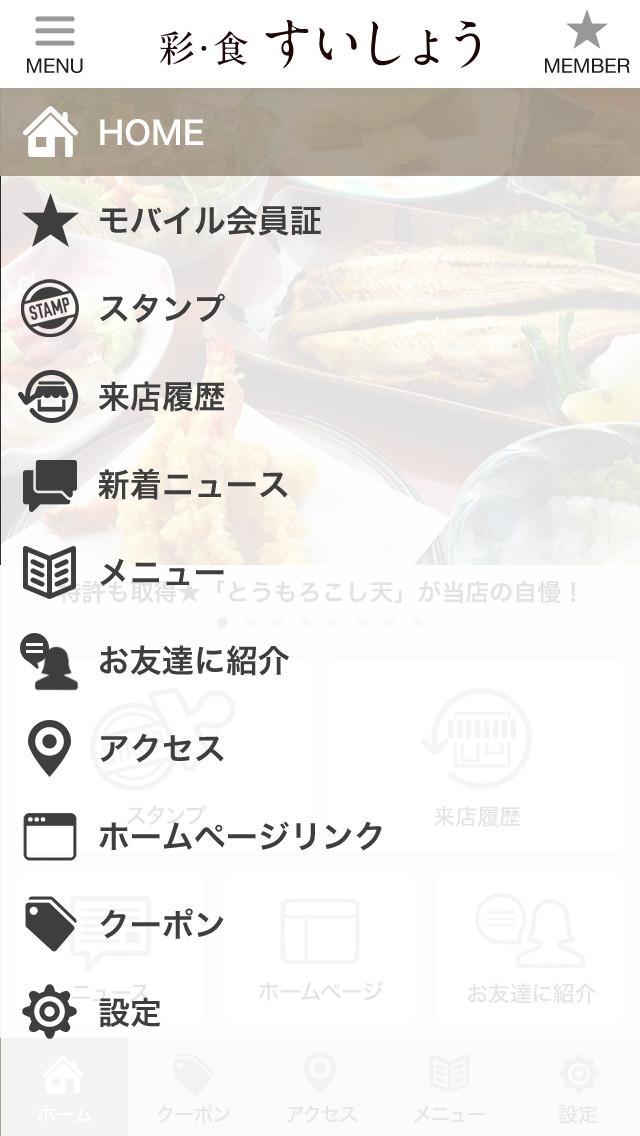
Task: Close the drawer with the MENU button
Action: [x=54, y=45]
